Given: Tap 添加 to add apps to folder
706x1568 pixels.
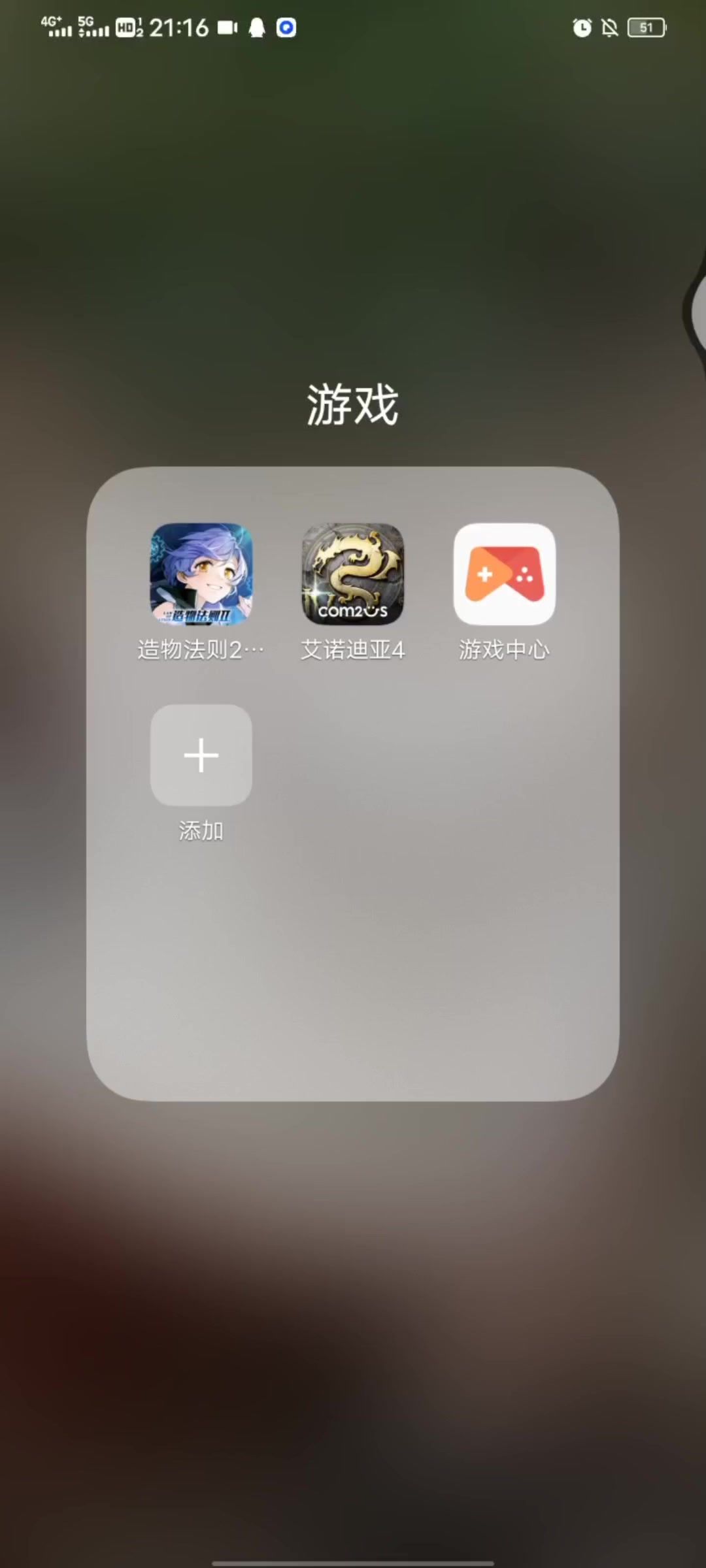Looking at the screenshot, I should (x=201, y=755).
